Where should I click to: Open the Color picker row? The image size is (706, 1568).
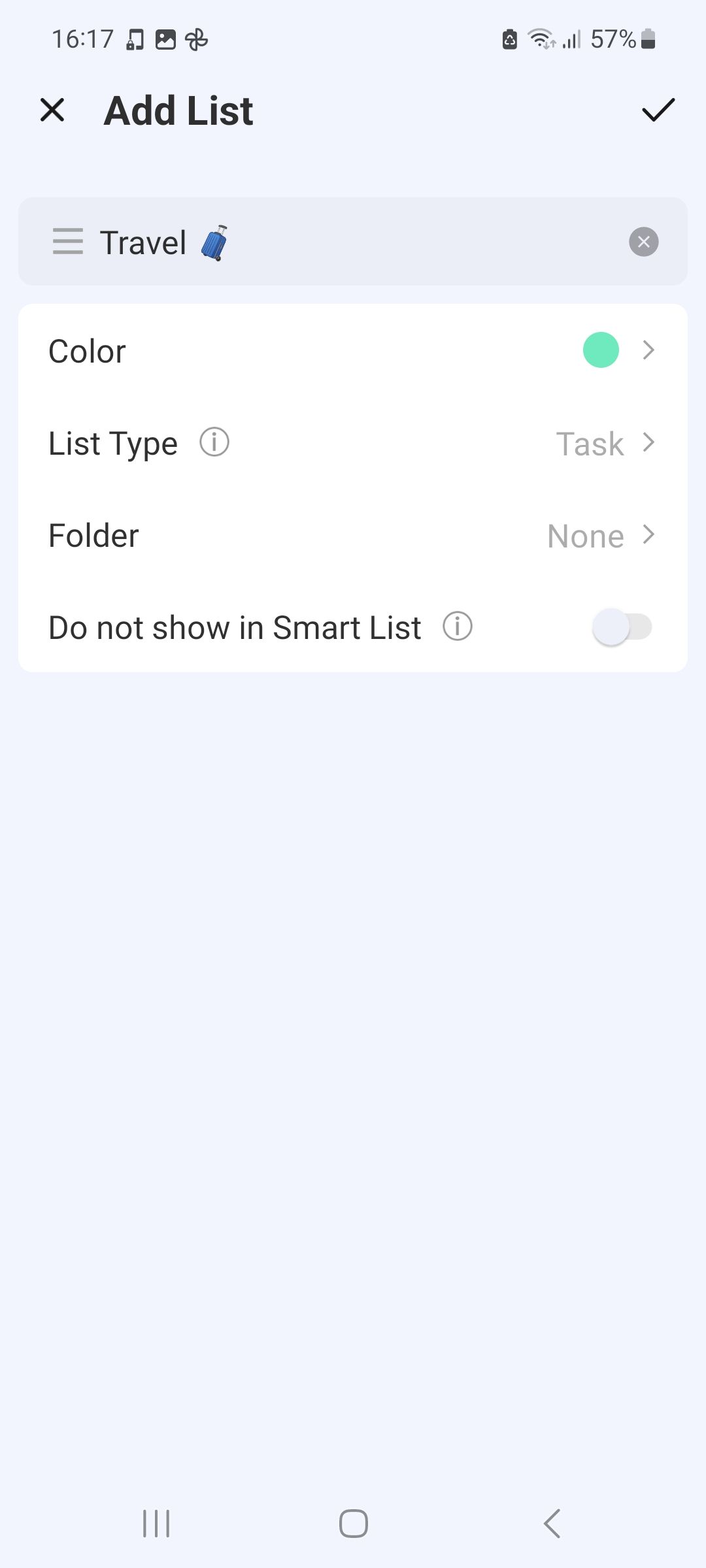pos(353,351)
